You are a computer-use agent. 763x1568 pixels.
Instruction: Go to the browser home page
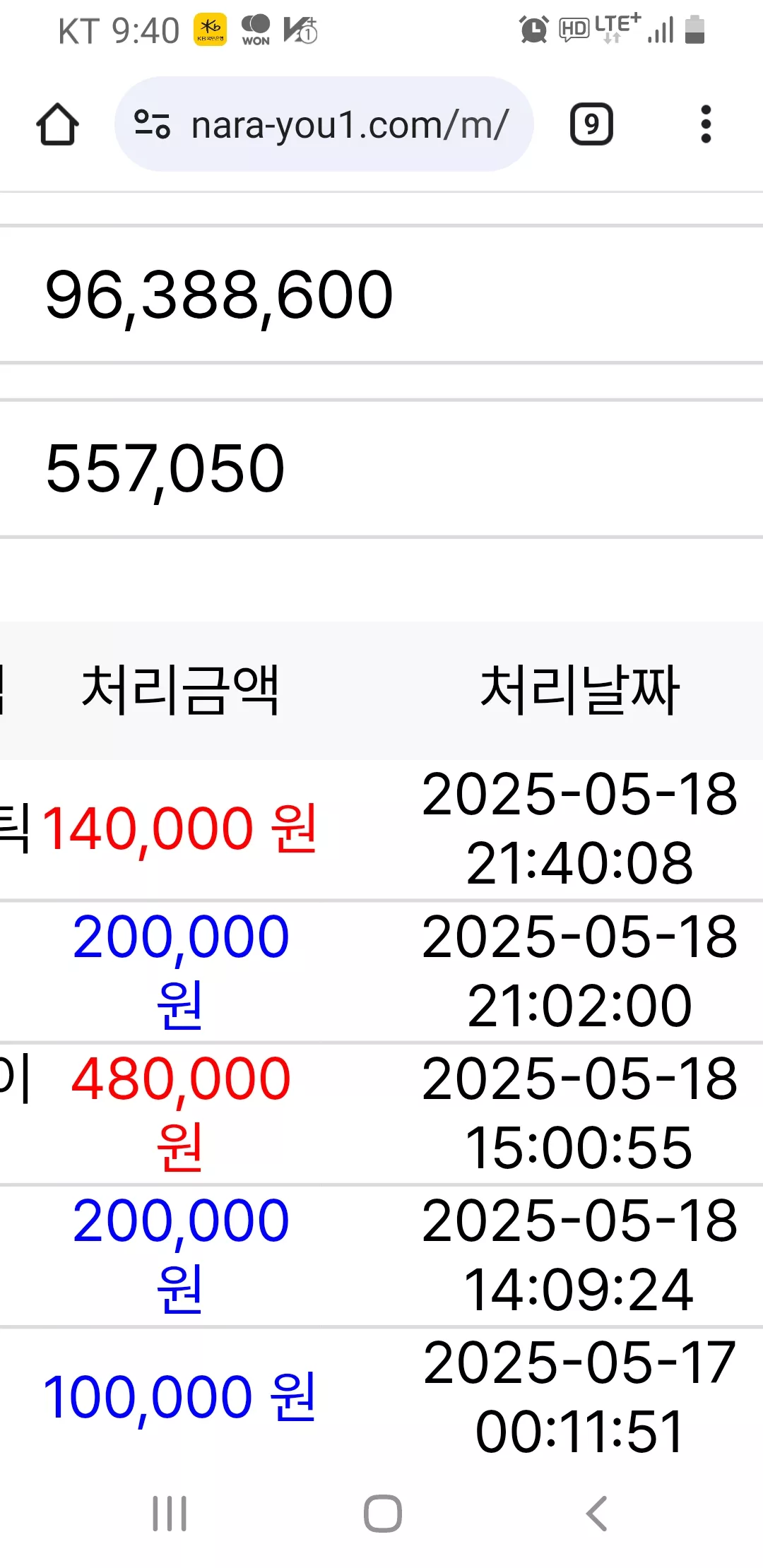(x=57, y=124)
